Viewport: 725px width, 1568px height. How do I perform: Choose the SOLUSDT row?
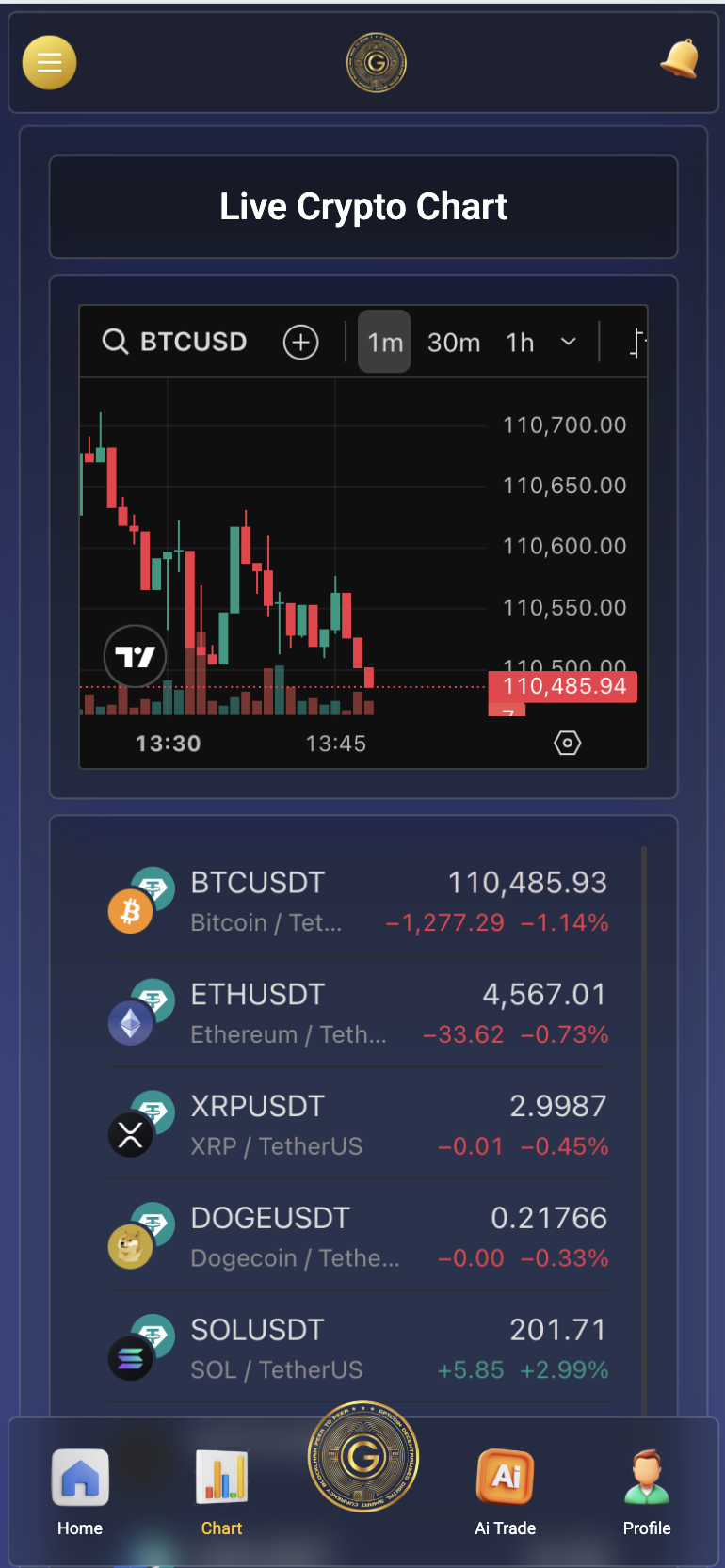(358, 1350)
